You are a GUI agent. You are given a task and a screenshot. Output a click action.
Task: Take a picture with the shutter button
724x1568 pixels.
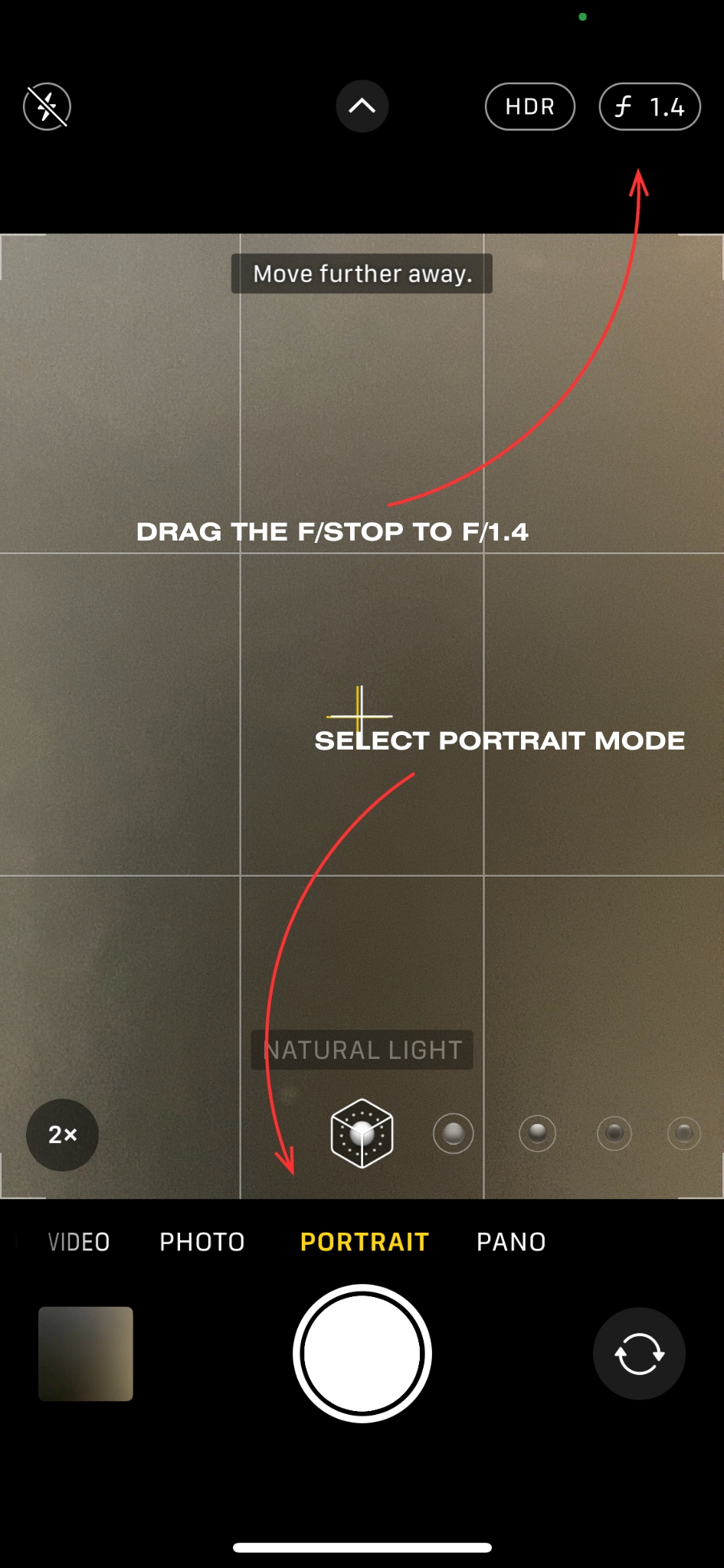coord(362,1354)
